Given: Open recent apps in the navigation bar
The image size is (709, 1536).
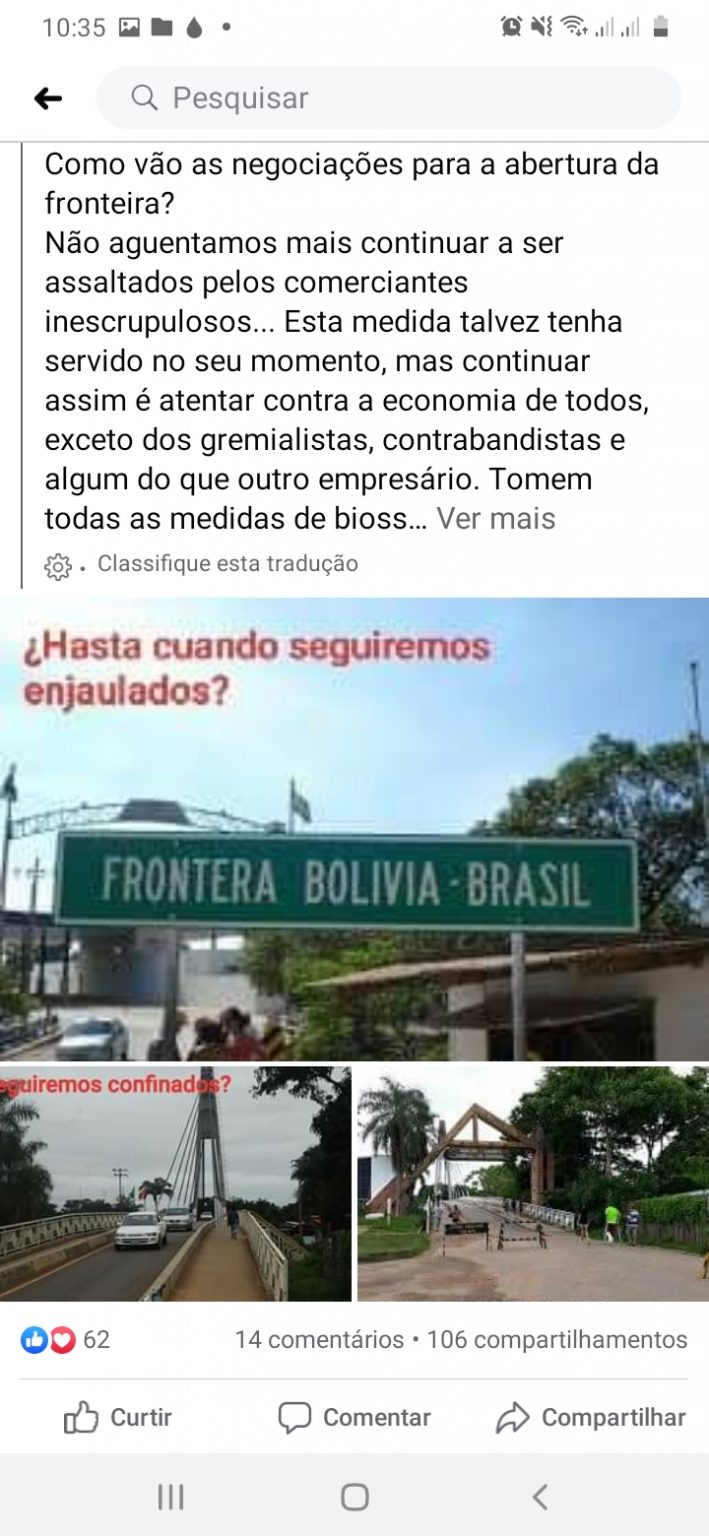Looking at the screenshot, I should pos(171,1497).
